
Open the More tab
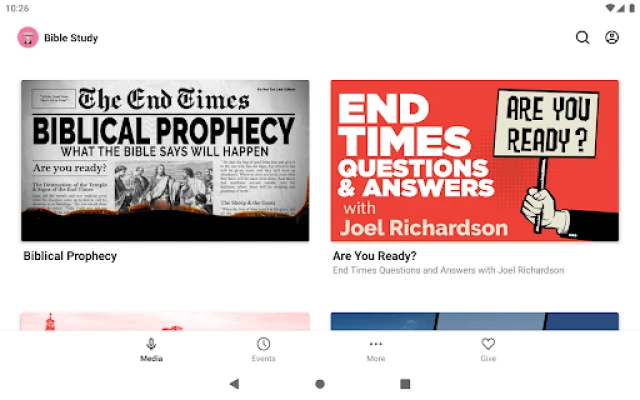click(376, 349)
